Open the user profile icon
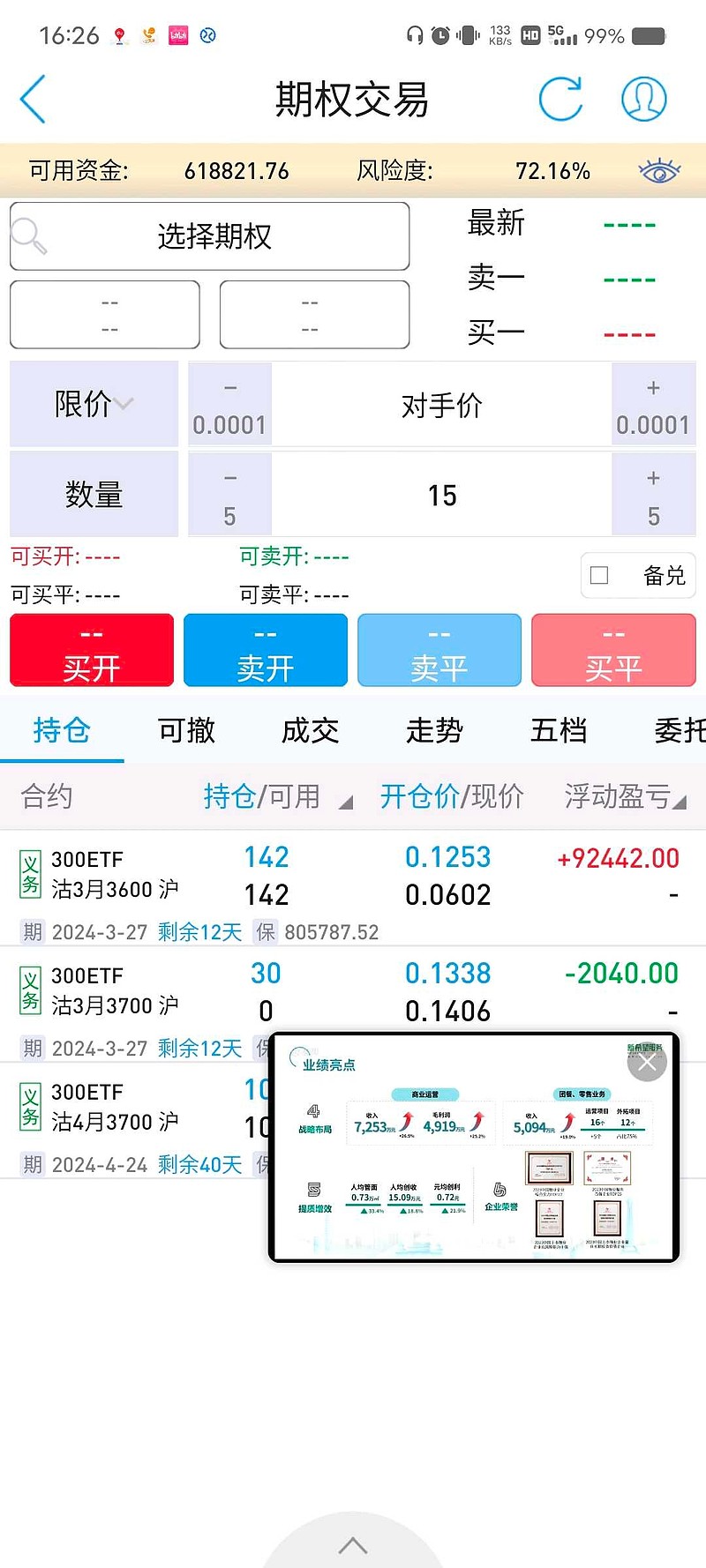Image resolution: width=706 pixels, height=1568 pixels. (x=642, y=99)
